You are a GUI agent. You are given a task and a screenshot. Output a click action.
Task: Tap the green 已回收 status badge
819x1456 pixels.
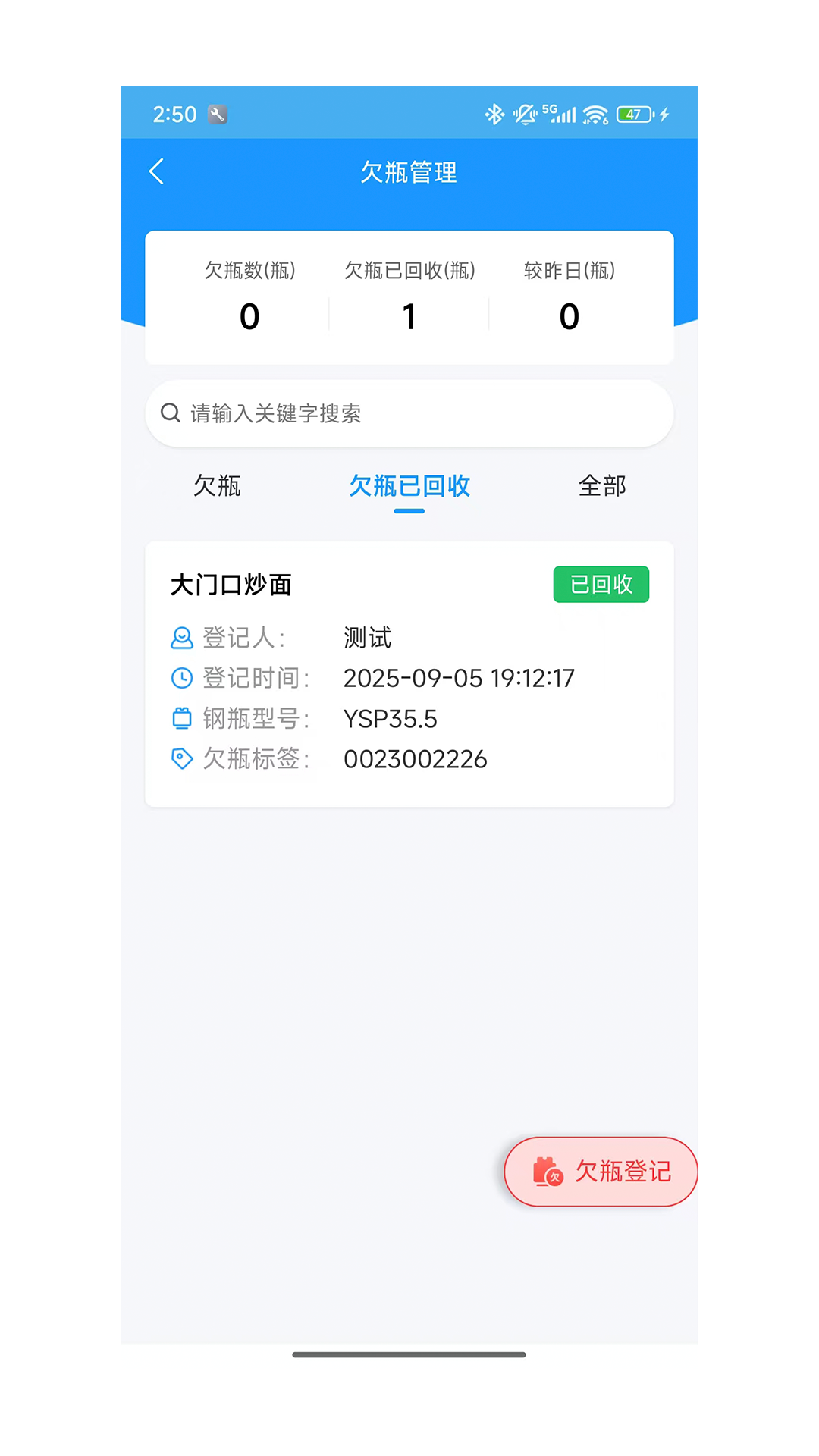[x=601, y=584]
